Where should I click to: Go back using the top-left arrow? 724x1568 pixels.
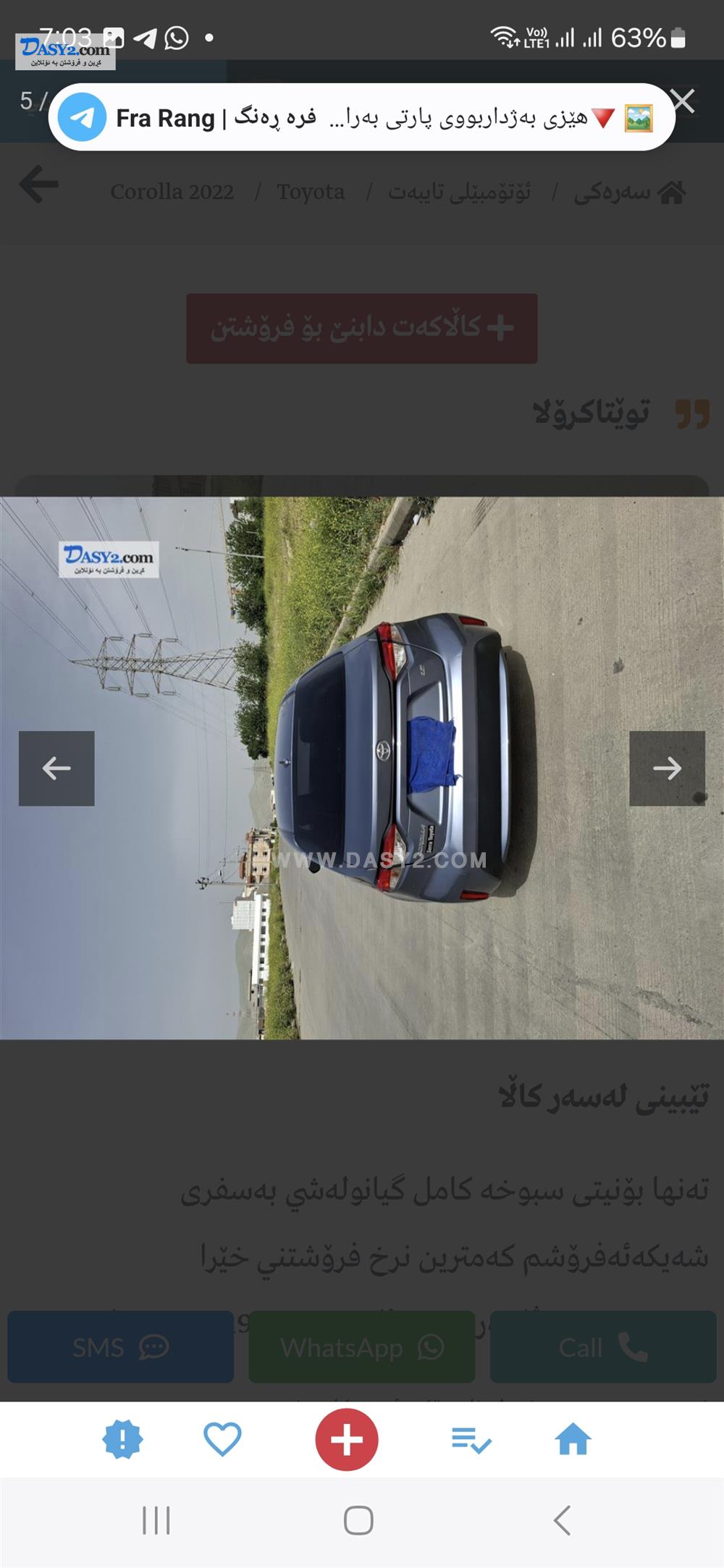38,184
